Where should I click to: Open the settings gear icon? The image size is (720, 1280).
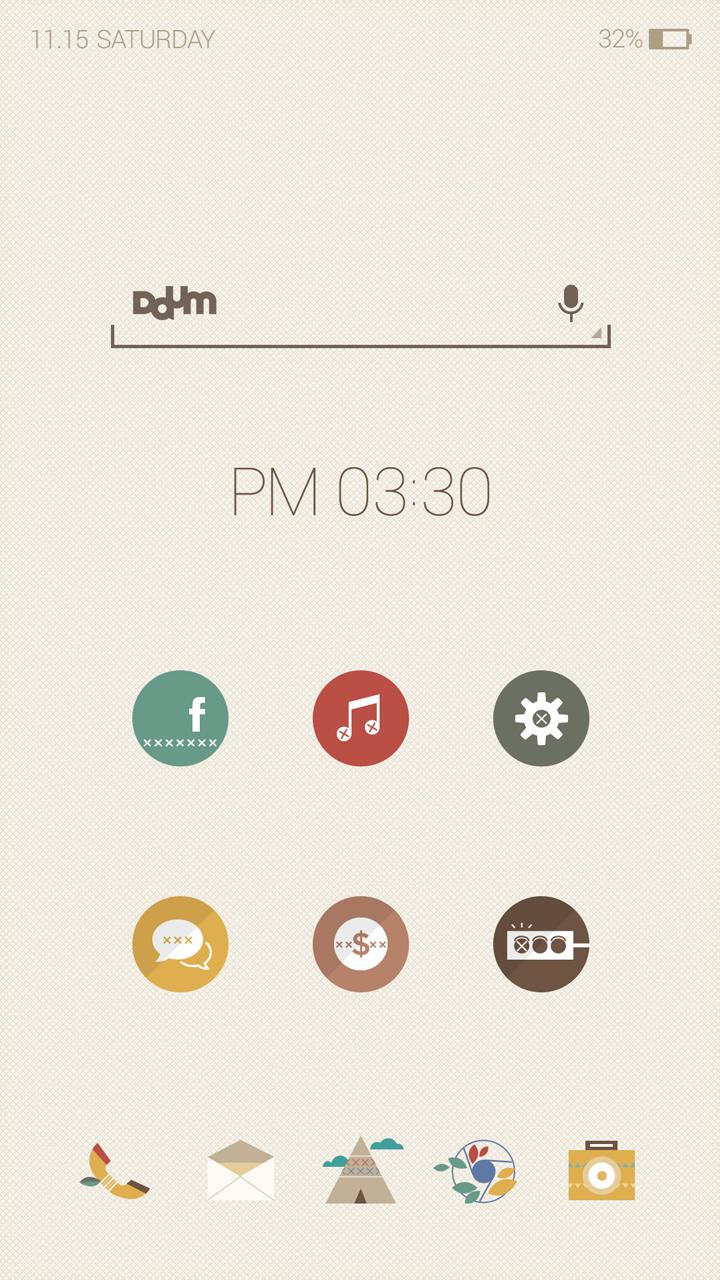540,718
